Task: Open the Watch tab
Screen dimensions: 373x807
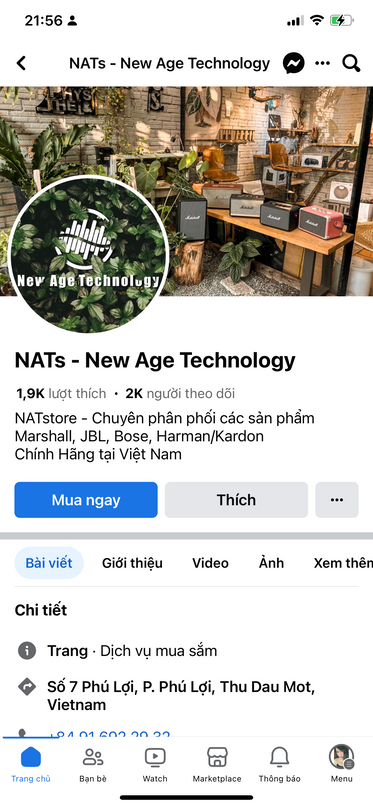Action: 155,765
